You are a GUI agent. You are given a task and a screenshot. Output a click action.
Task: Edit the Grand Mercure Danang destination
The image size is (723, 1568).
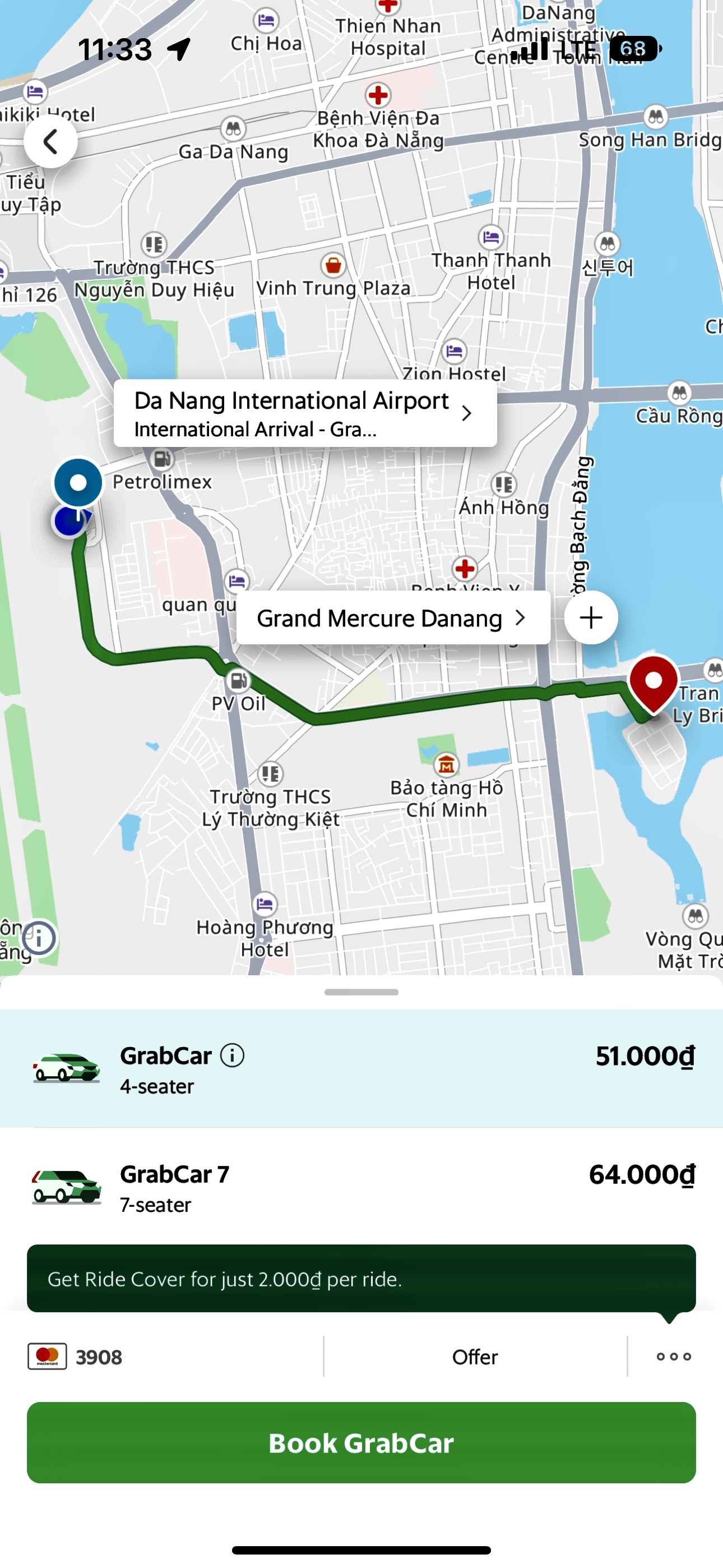pyautogui.click(x=392, y=618)
